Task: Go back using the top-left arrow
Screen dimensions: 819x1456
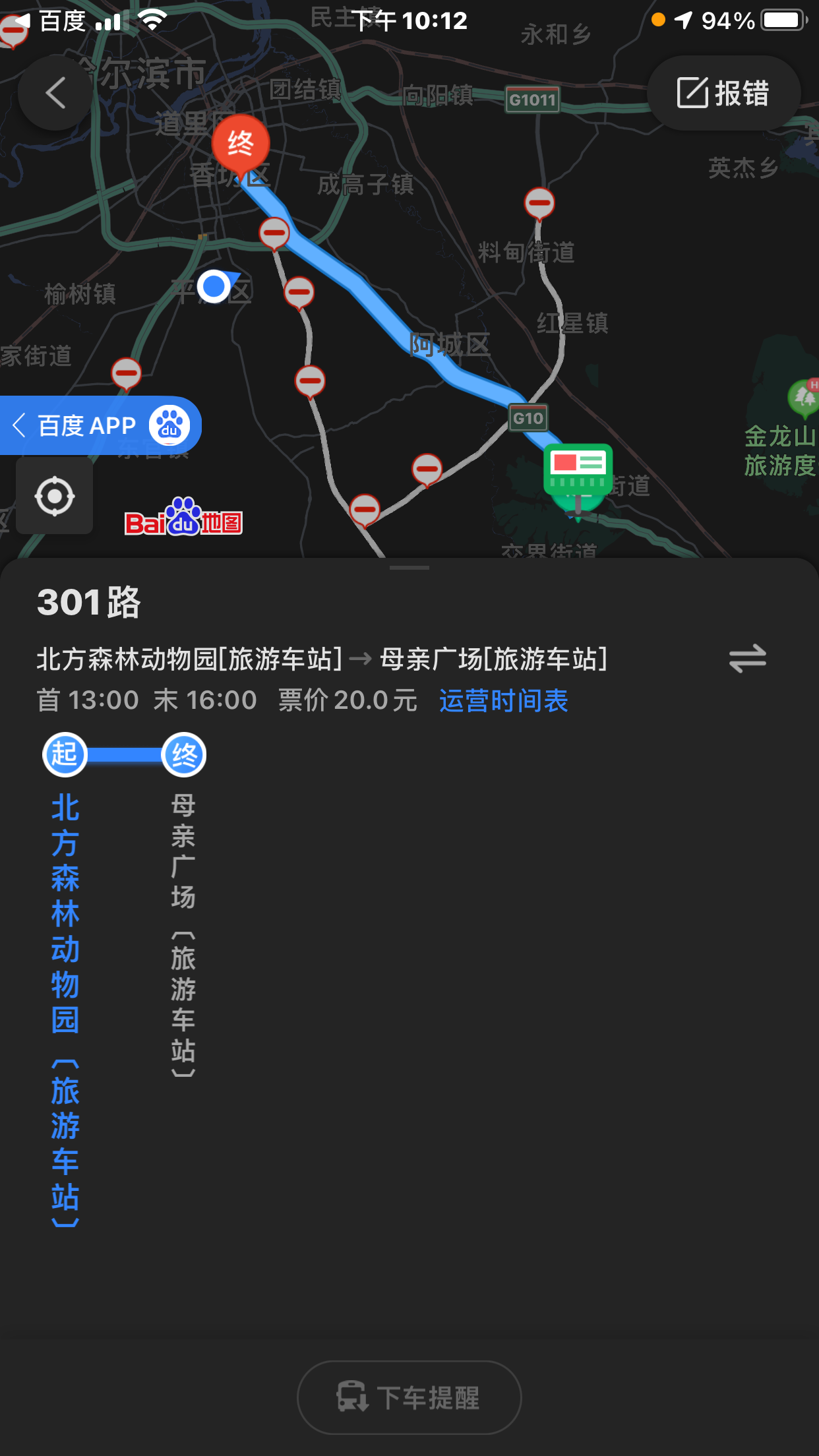Action: pyautogui.click(x=55, y=93)
